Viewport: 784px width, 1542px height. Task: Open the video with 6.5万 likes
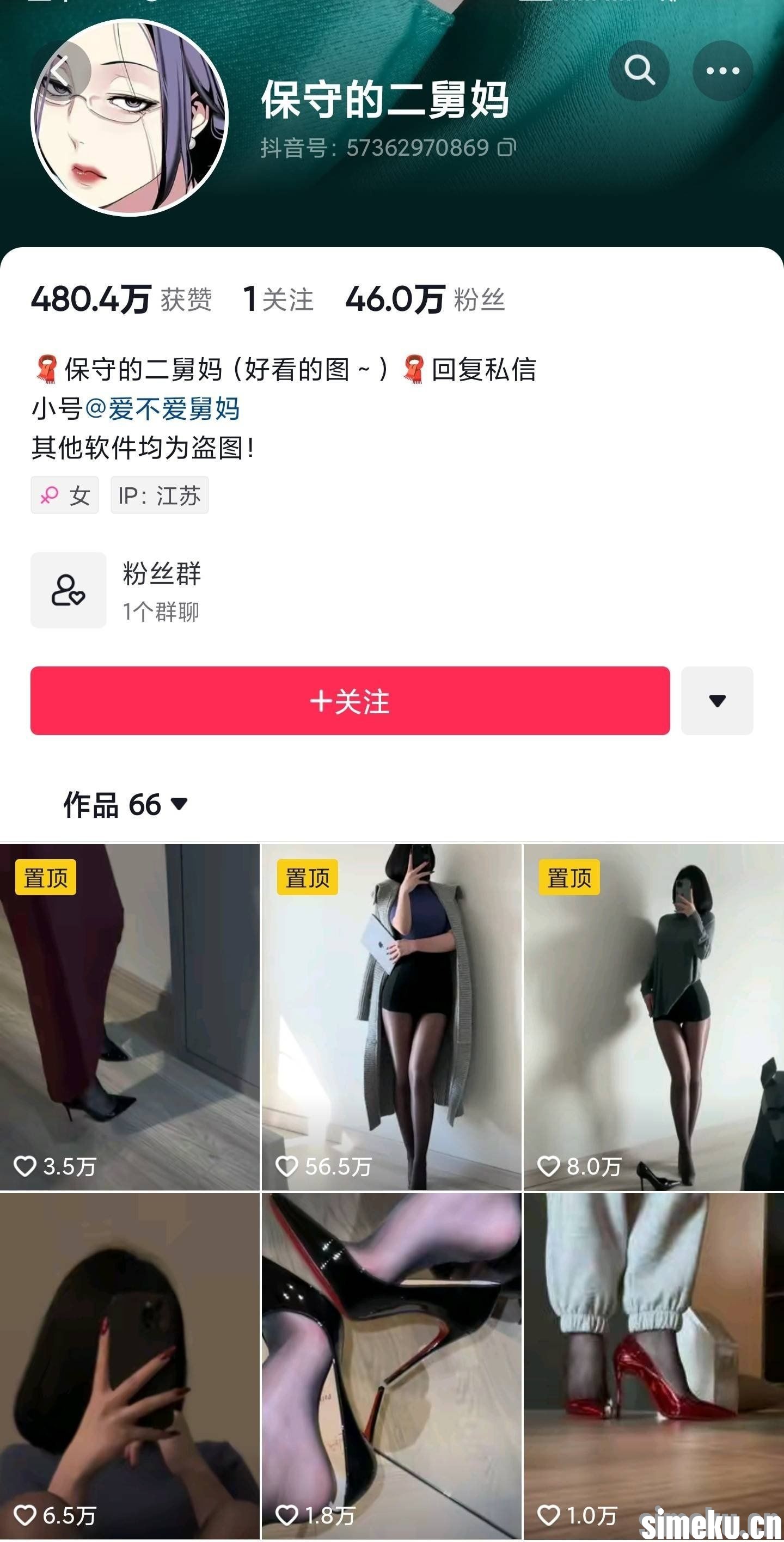point(130,1366)
